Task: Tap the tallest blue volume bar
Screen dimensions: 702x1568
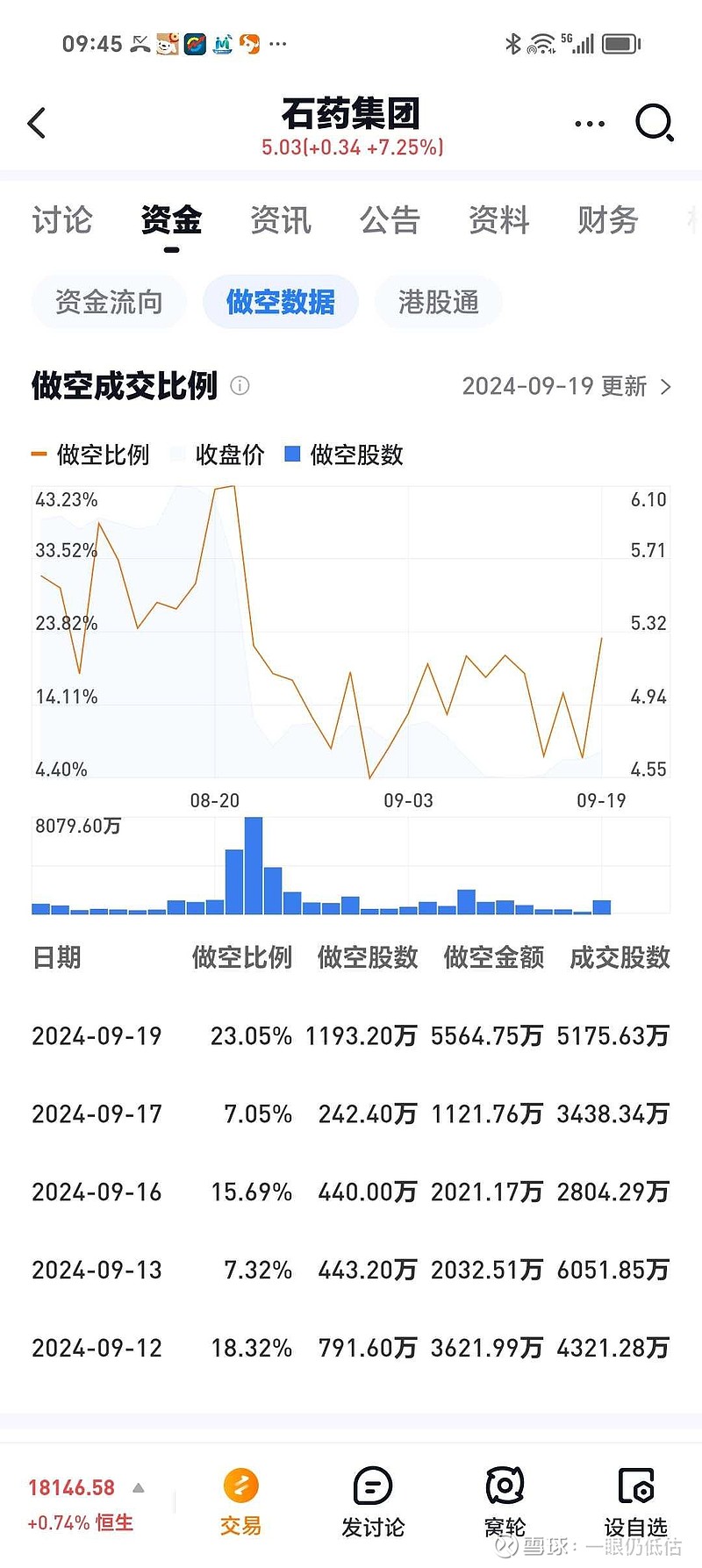Action: (254, 864)
